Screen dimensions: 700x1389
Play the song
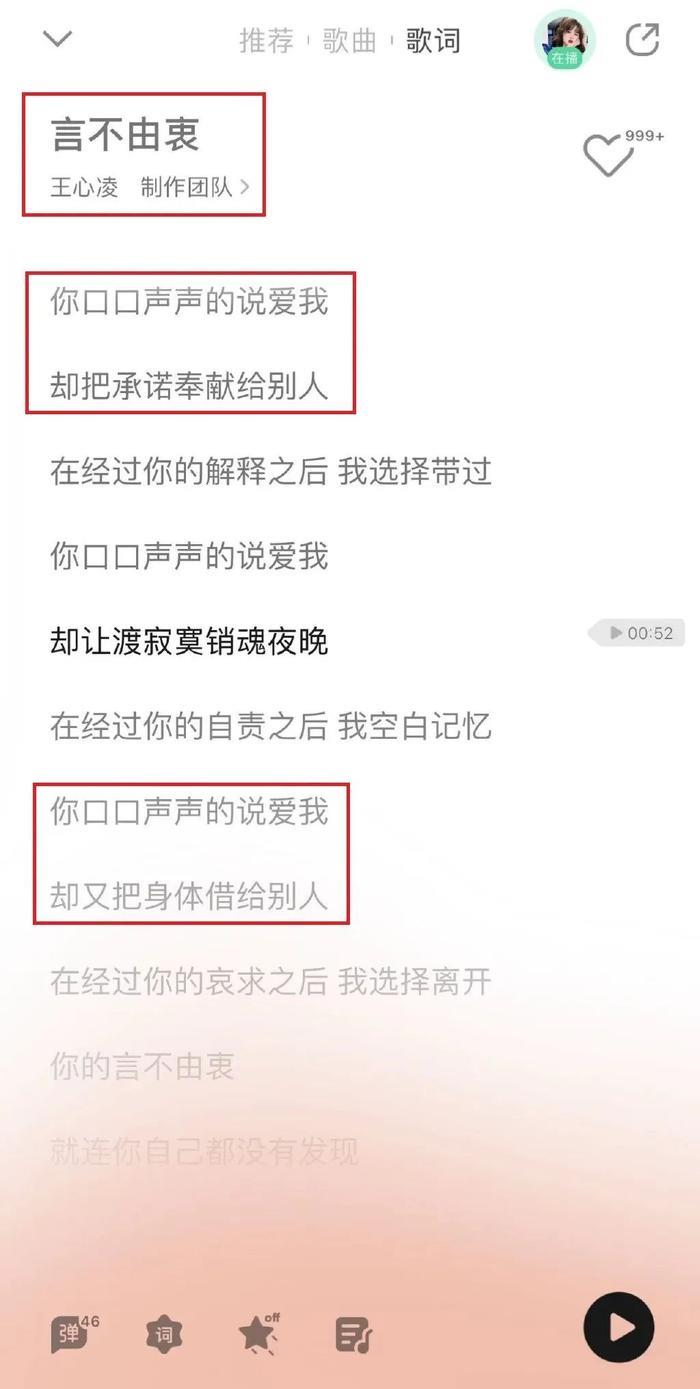(618, 1327)
